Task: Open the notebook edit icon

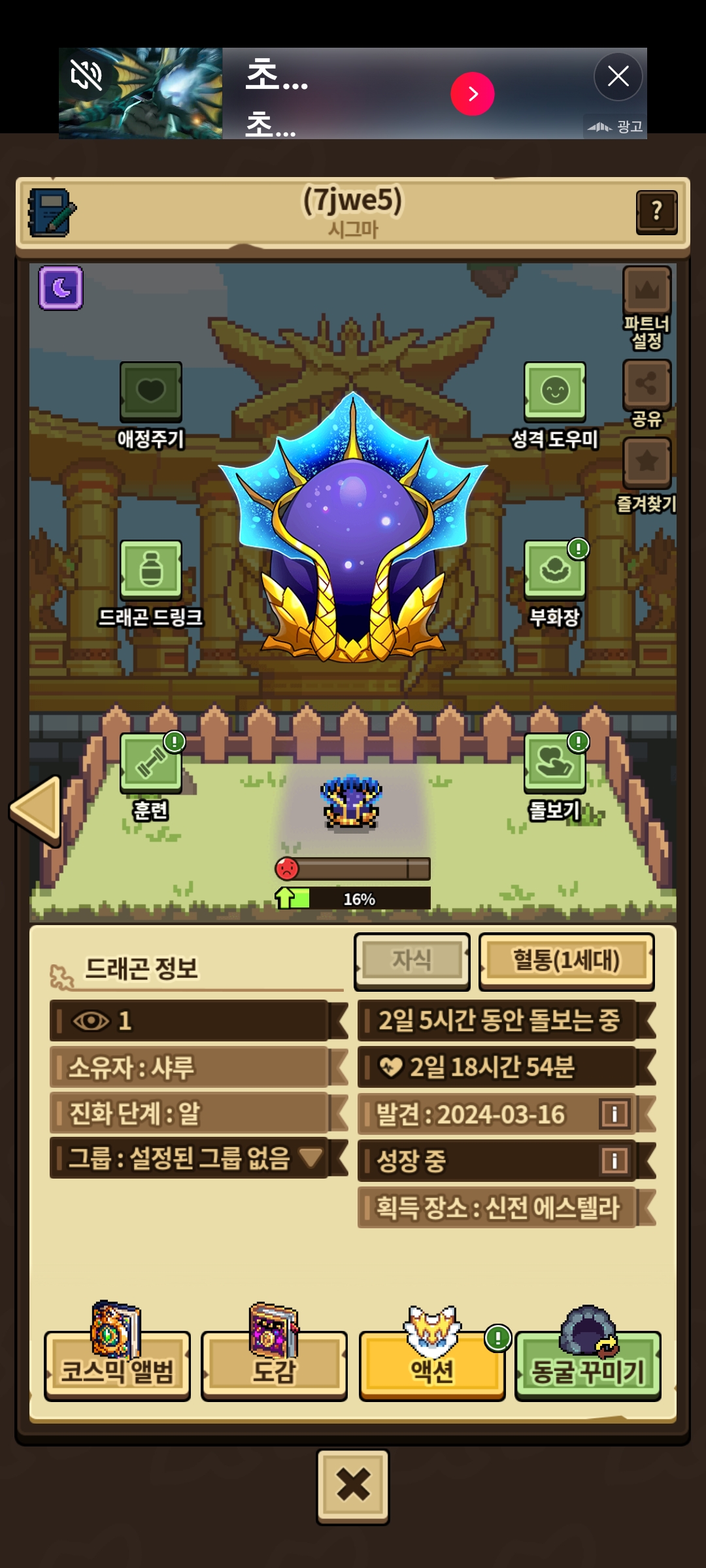Action: [x=52, y=212]
